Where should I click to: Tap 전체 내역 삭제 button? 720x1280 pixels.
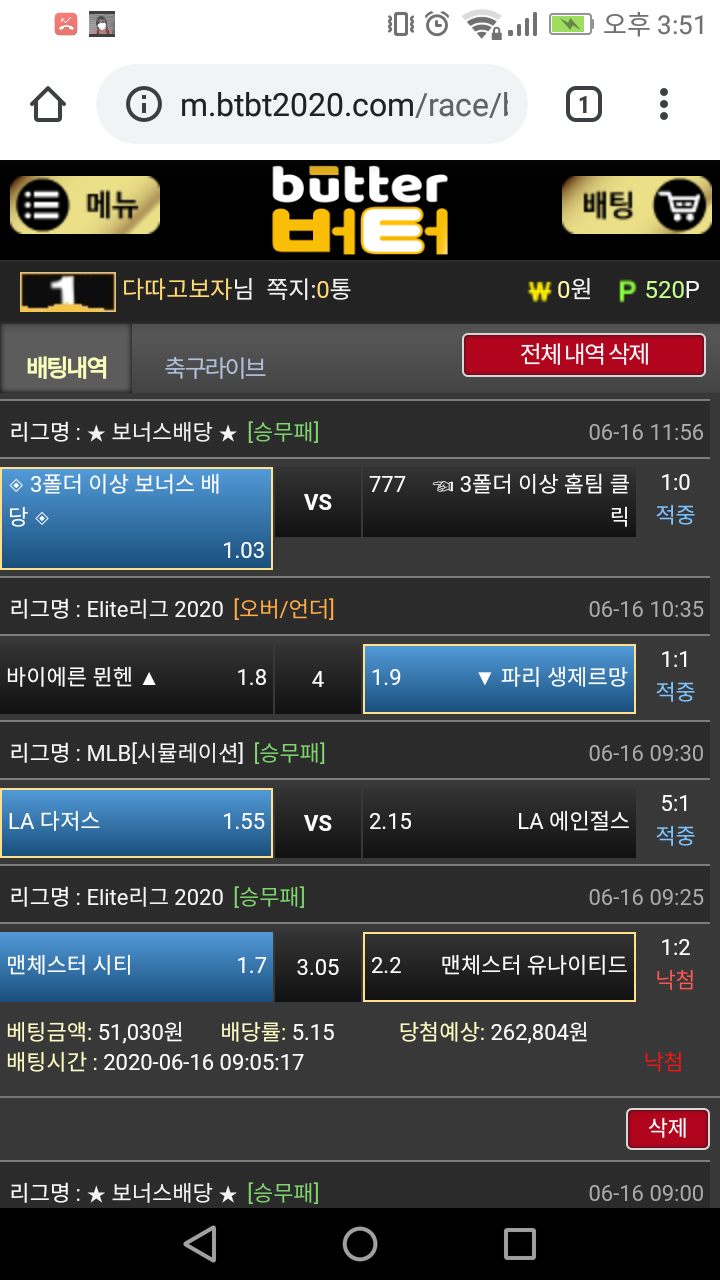click(584, 355)
